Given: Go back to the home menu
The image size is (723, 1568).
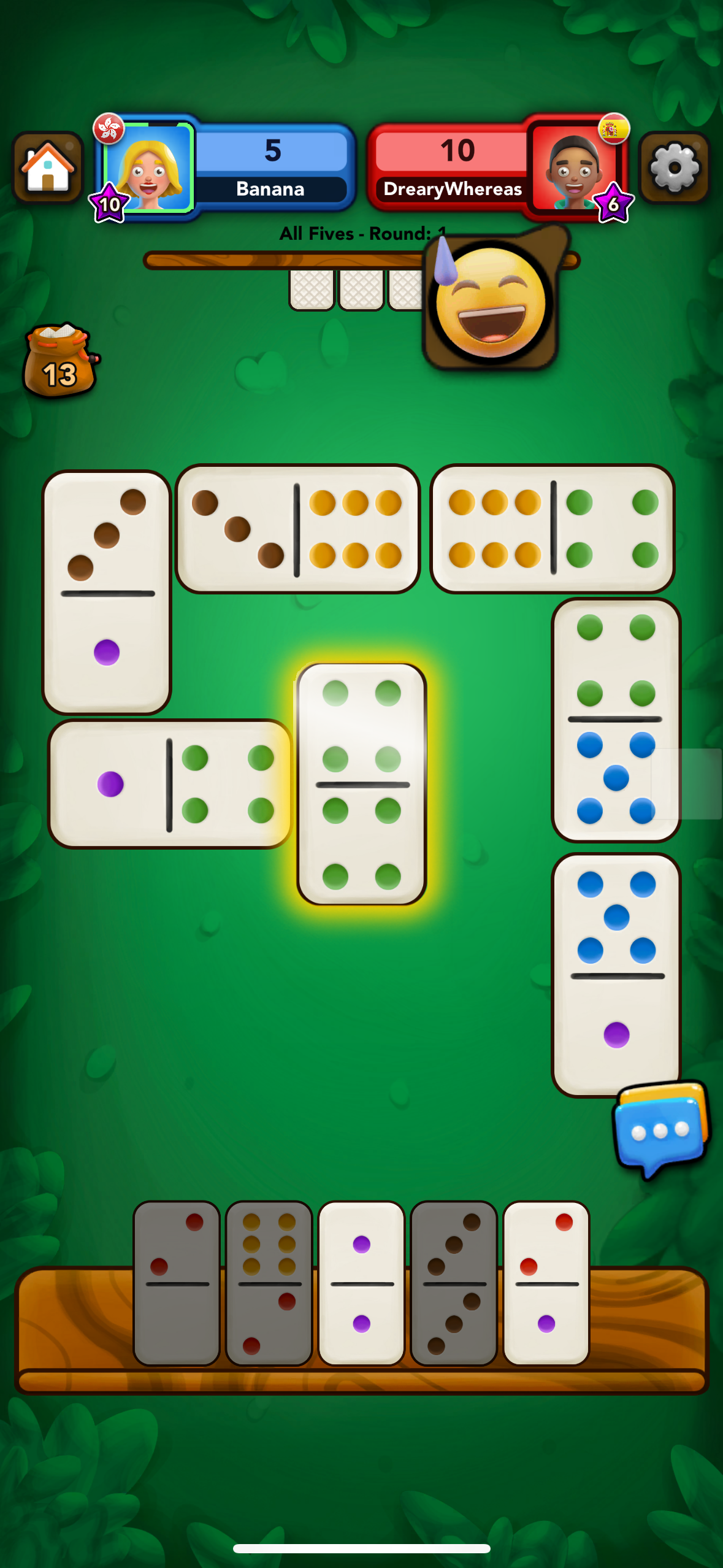Looking at the screenshot, I should pos(47,167).
